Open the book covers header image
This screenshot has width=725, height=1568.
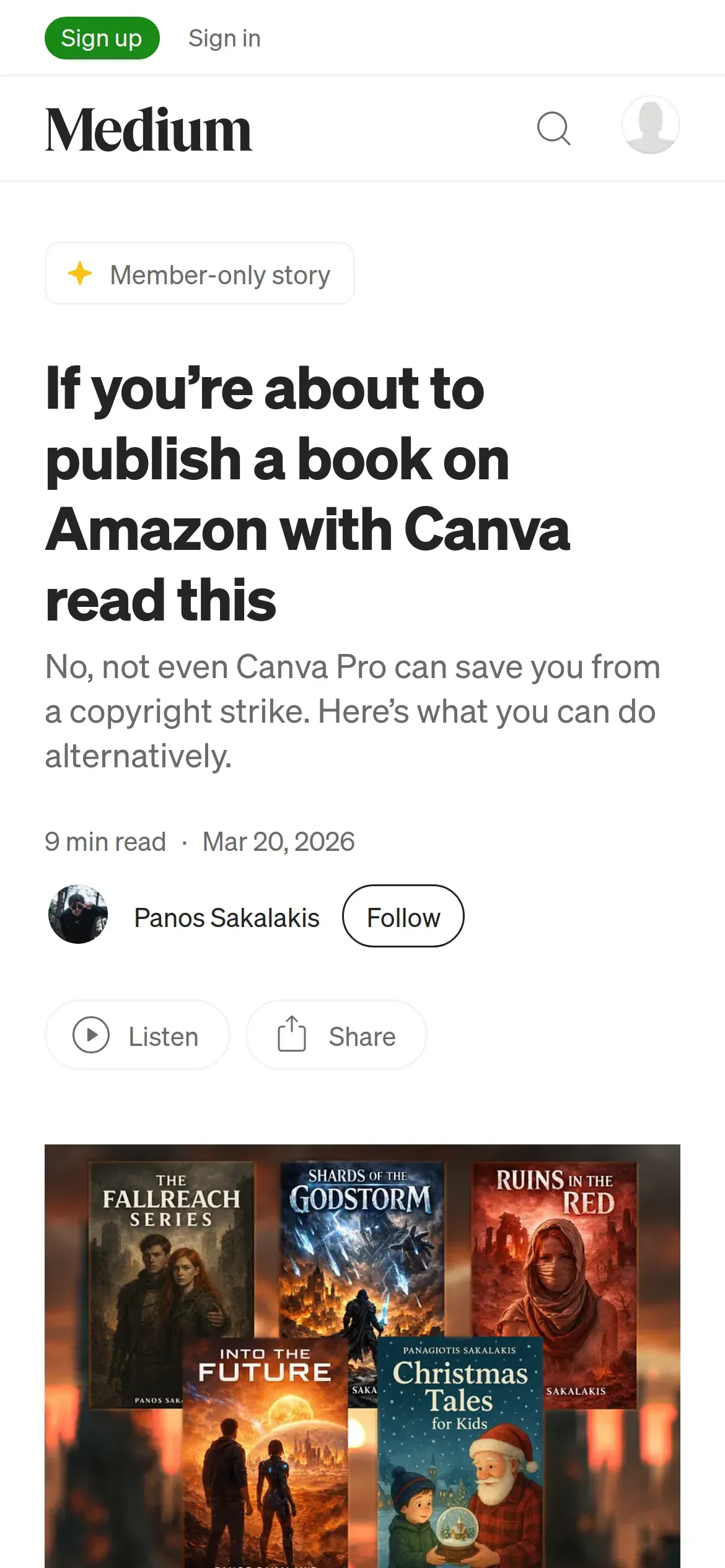tap(362, 1356)
